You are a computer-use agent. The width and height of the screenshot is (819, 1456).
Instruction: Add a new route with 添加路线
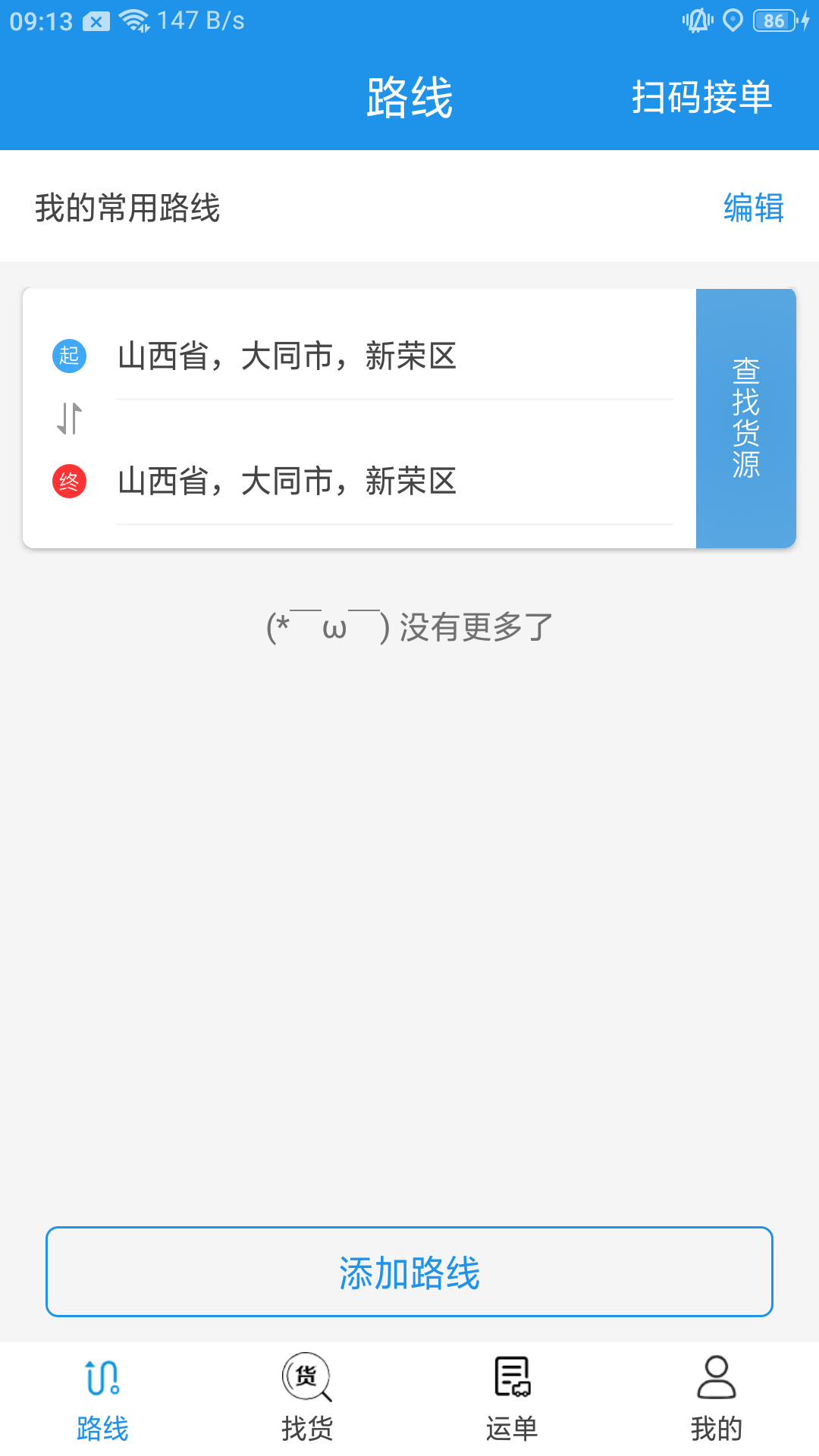(409, 1272)
